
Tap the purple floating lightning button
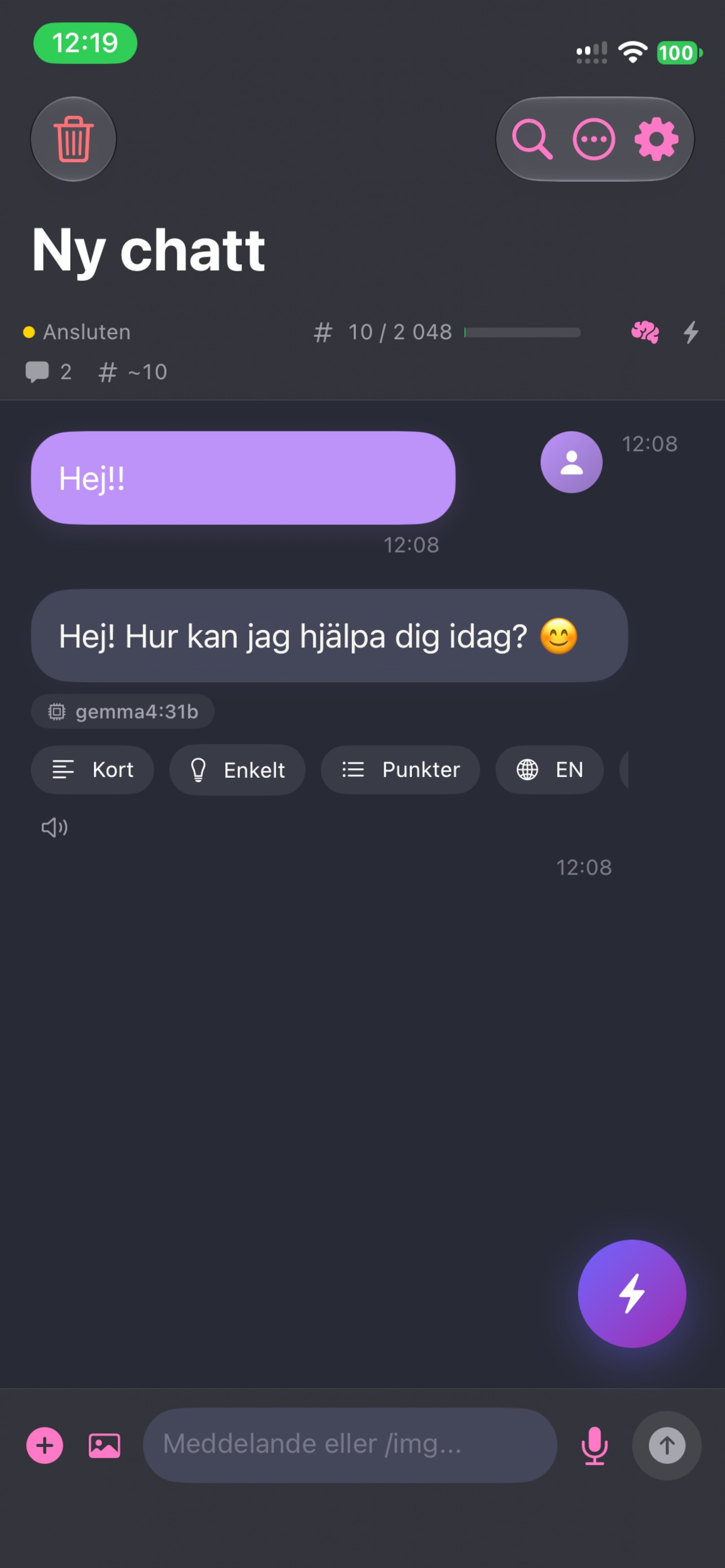click(632, 1294)
